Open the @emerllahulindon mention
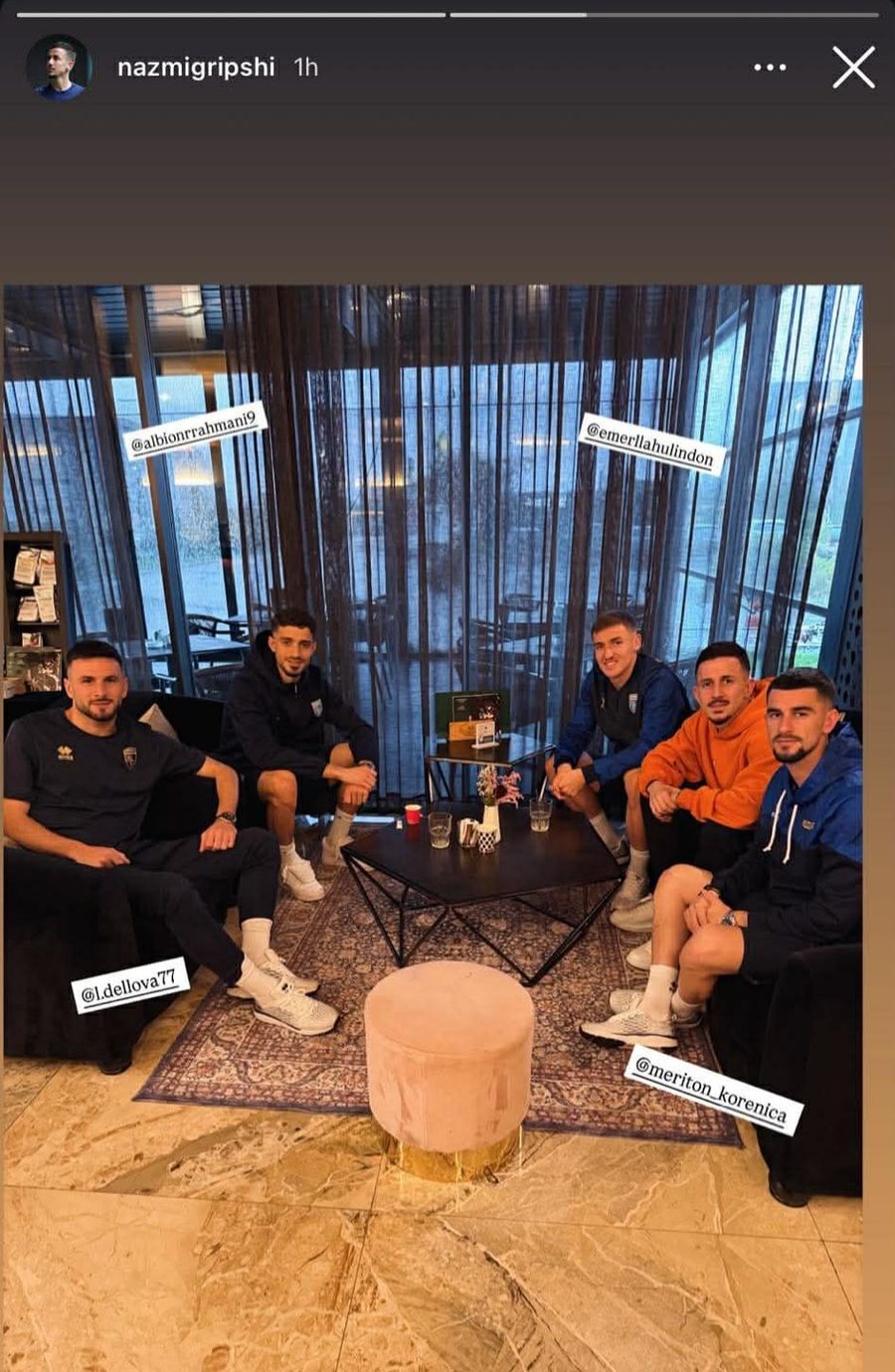 [x=651, y=443]
